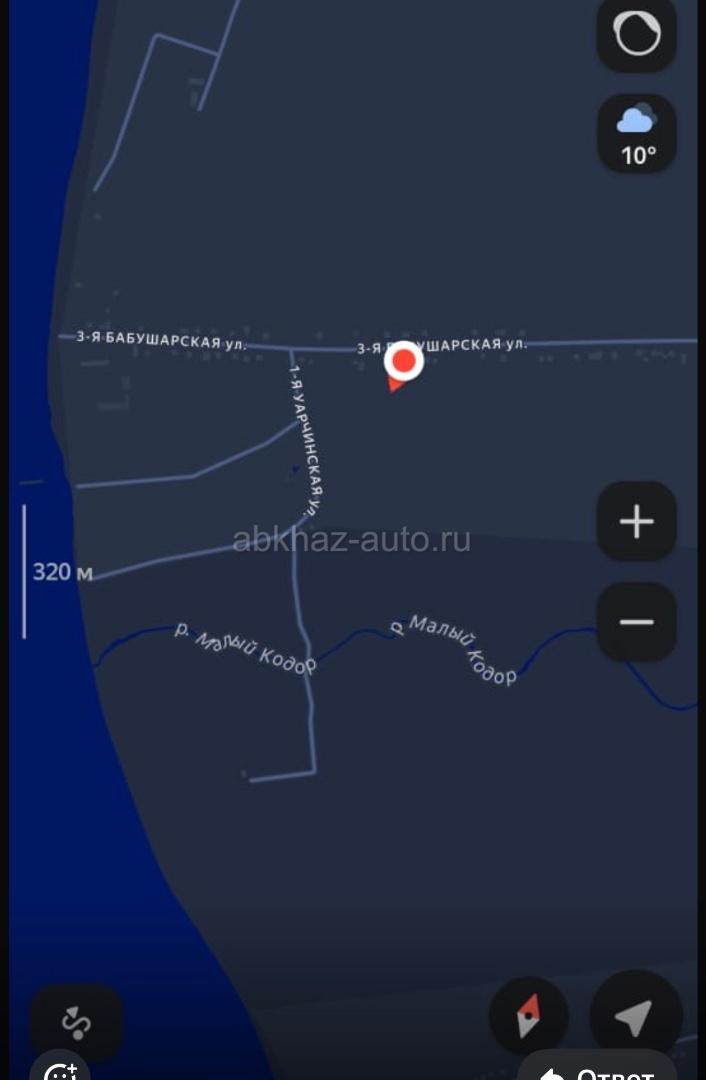Open the emoji reaction icon
The height and width of the screenshot is (1080, 706).
pos(62,1070)
